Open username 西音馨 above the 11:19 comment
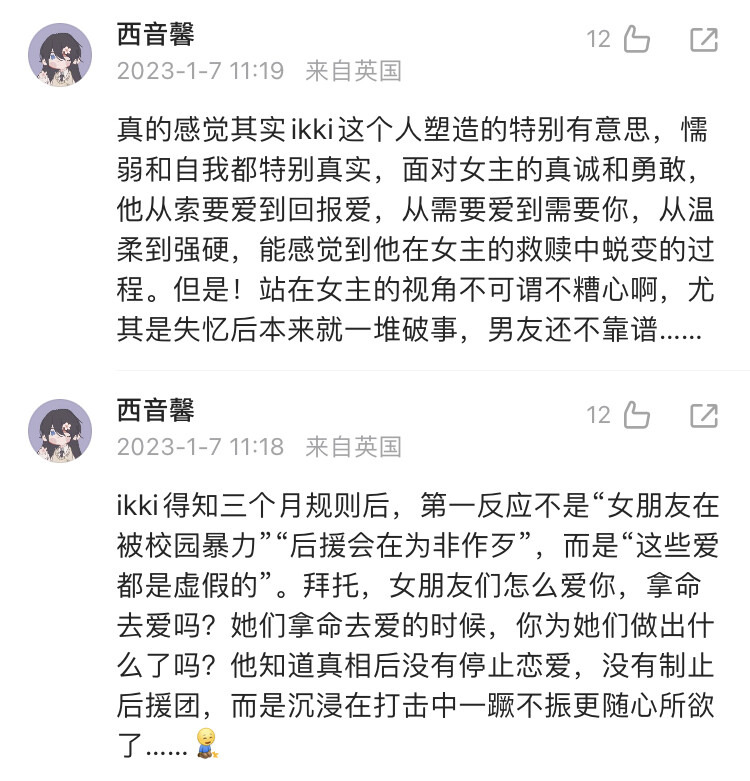 coord(155,35)
